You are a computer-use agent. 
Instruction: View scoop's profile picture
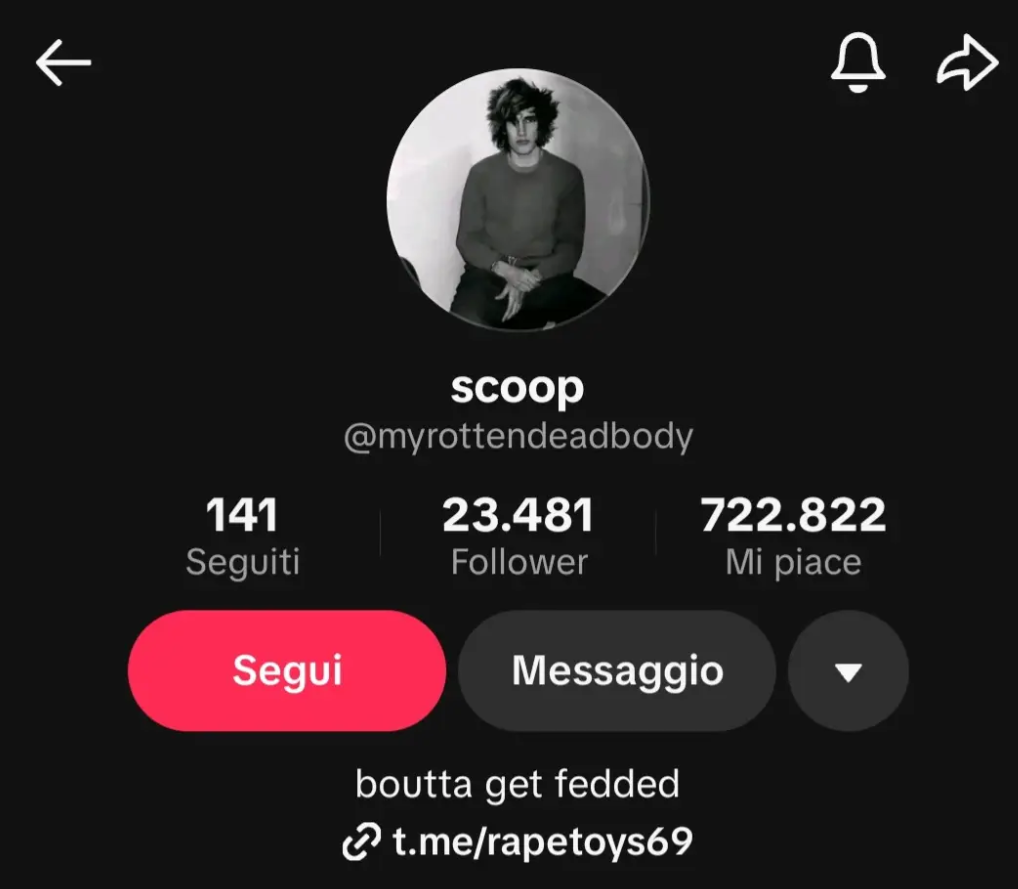click(517, 199)
